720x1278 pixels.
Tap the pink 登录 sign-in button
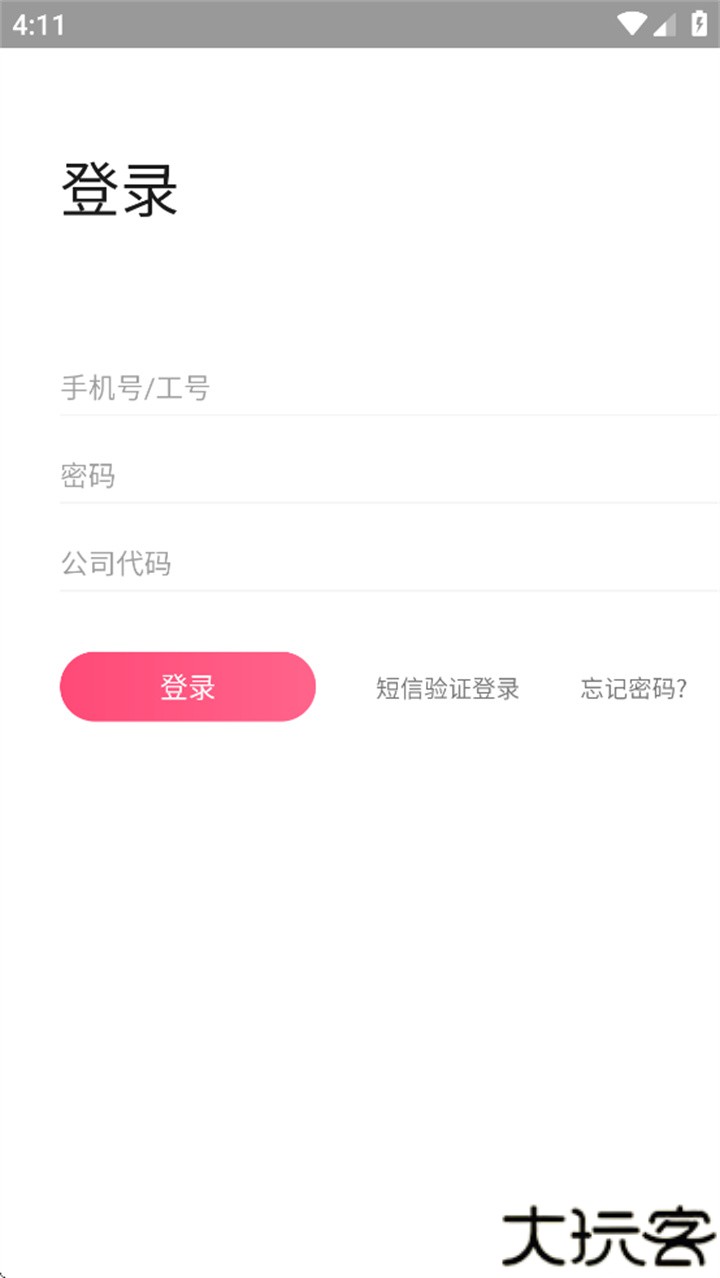[188, 686]
